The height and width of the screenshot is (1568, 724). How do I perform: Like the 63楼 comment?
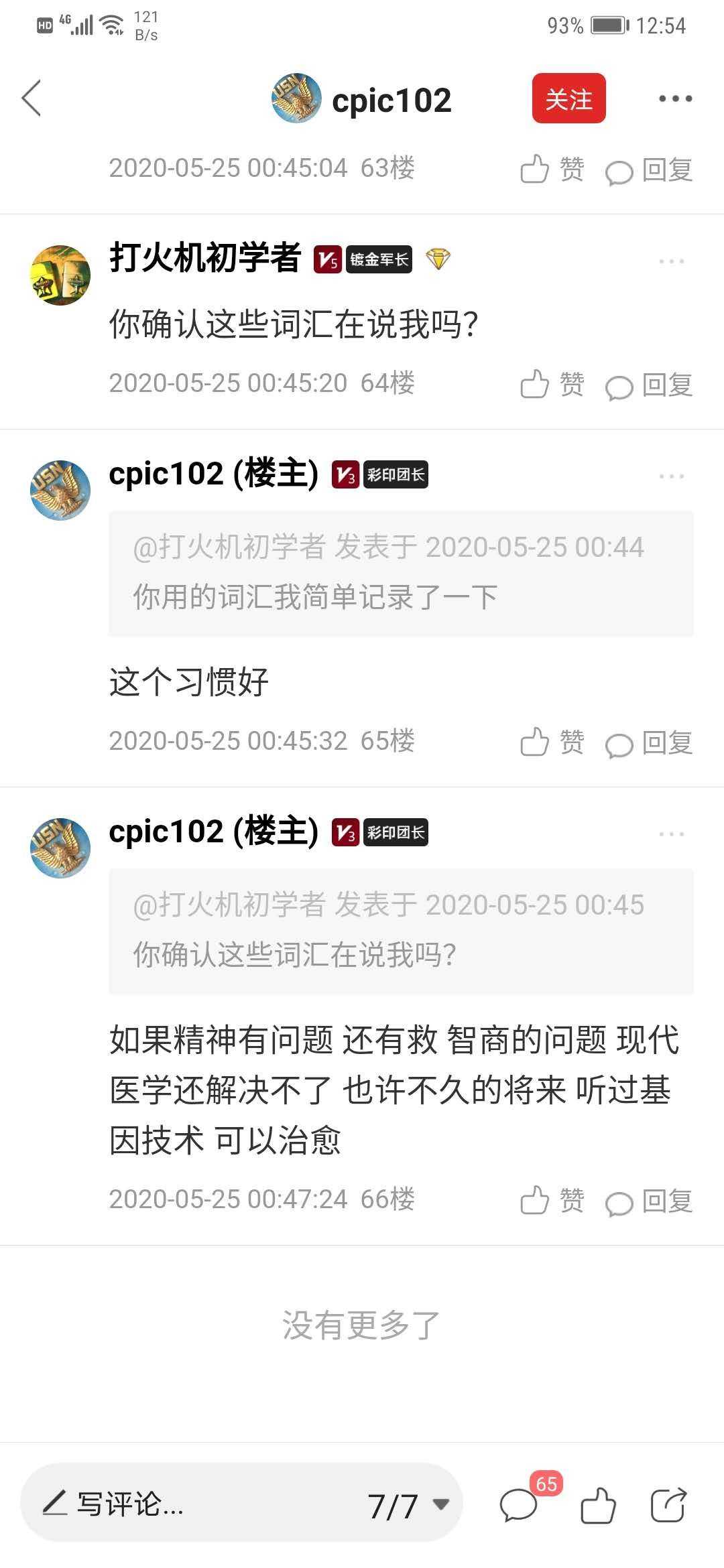(552, 170)
